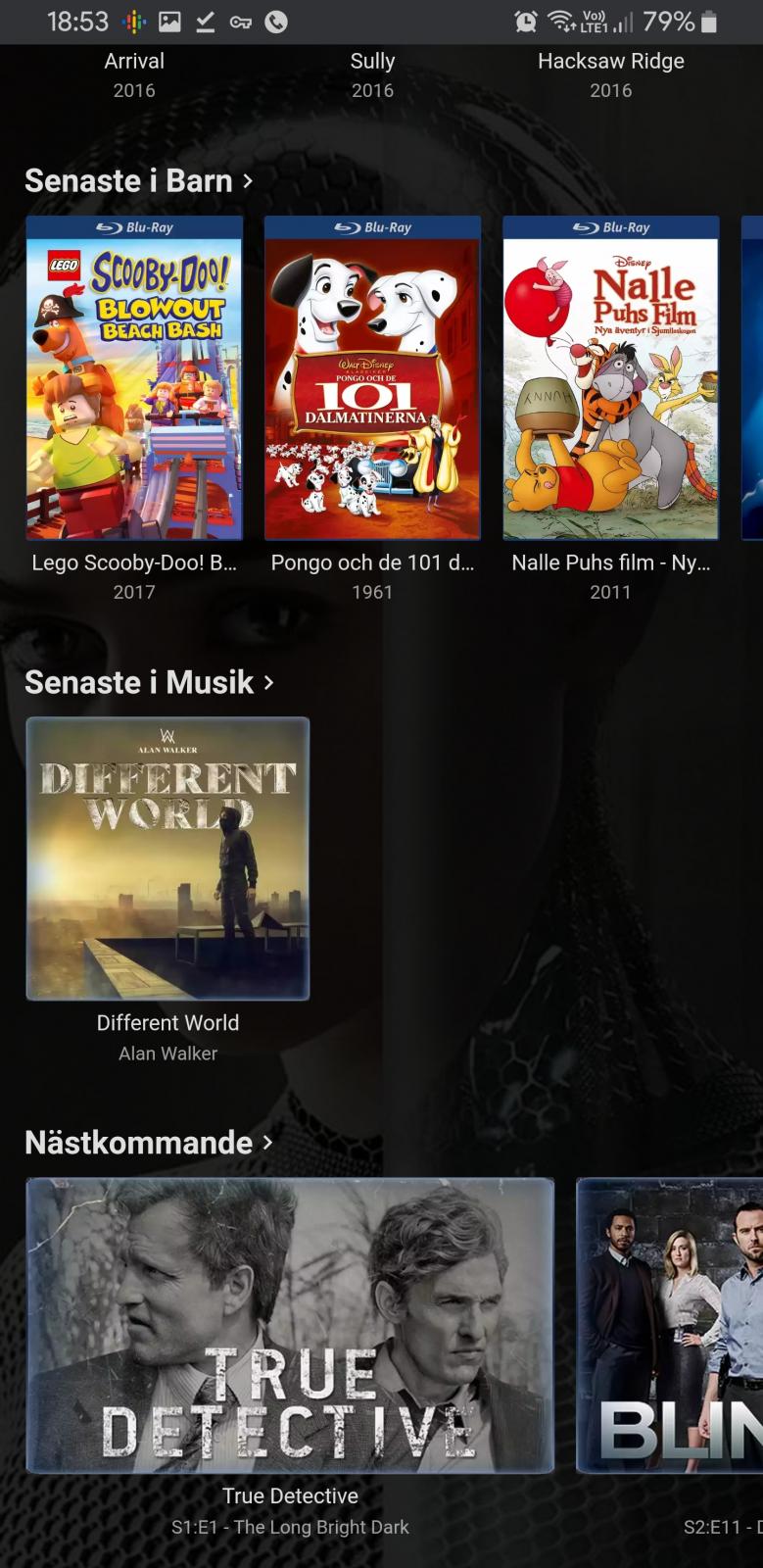The width and height of the screenshot is (763, 1568).
Task: Open Lego Scooby-Doo! Blowout Beach Bash
Action: [x=134, y=378]
